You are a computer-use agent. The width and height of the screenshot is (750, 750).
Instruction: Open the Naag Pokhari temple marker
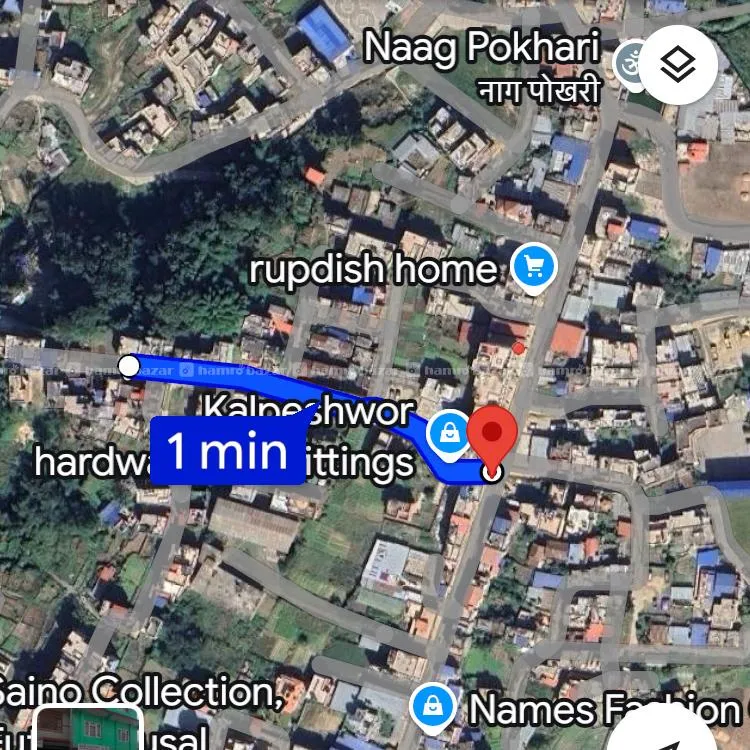coord(630,57)
